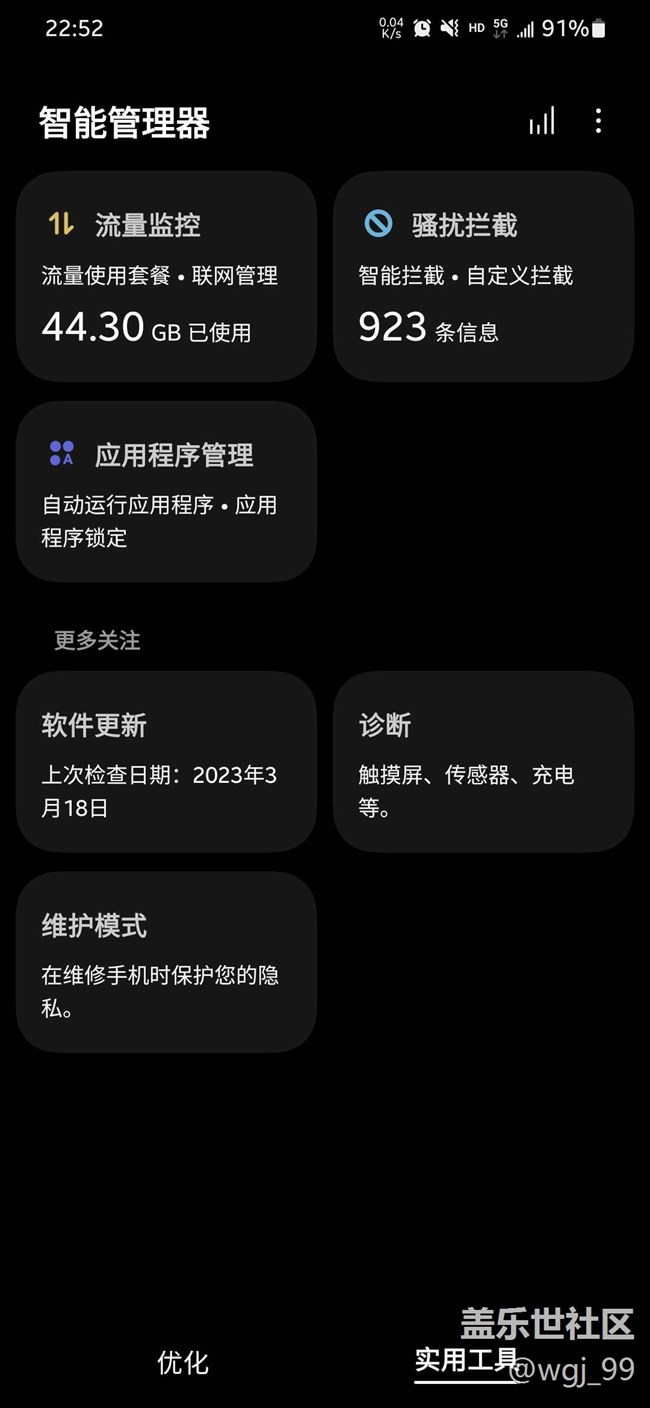Open the three-dot overflow menu

(598, 121)
